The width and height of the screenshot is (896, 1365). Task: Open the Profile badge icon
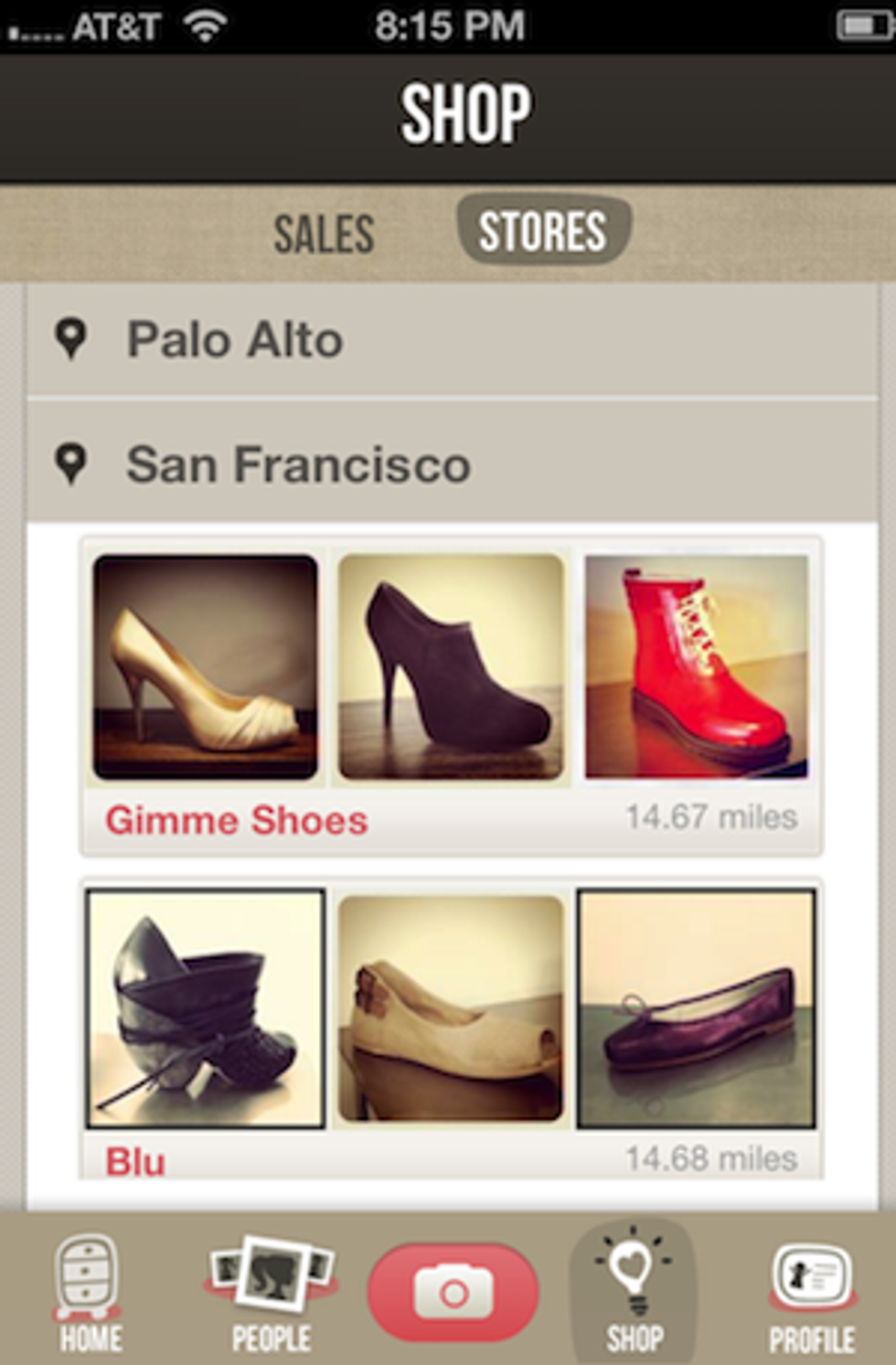point(812,1275)
